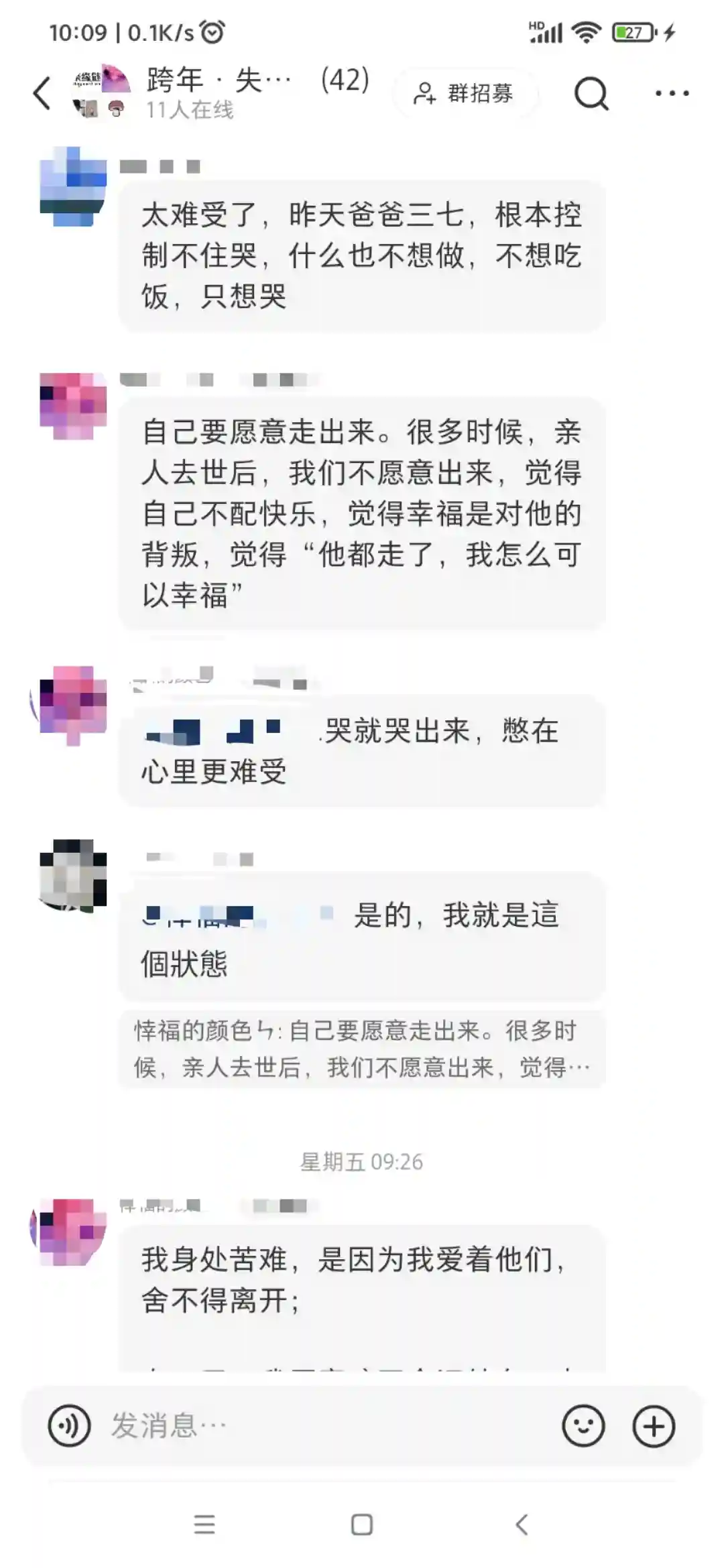This screenshot has width=724, height=1568.
Task: Switch to voice message input
Action: (69, 1425)
